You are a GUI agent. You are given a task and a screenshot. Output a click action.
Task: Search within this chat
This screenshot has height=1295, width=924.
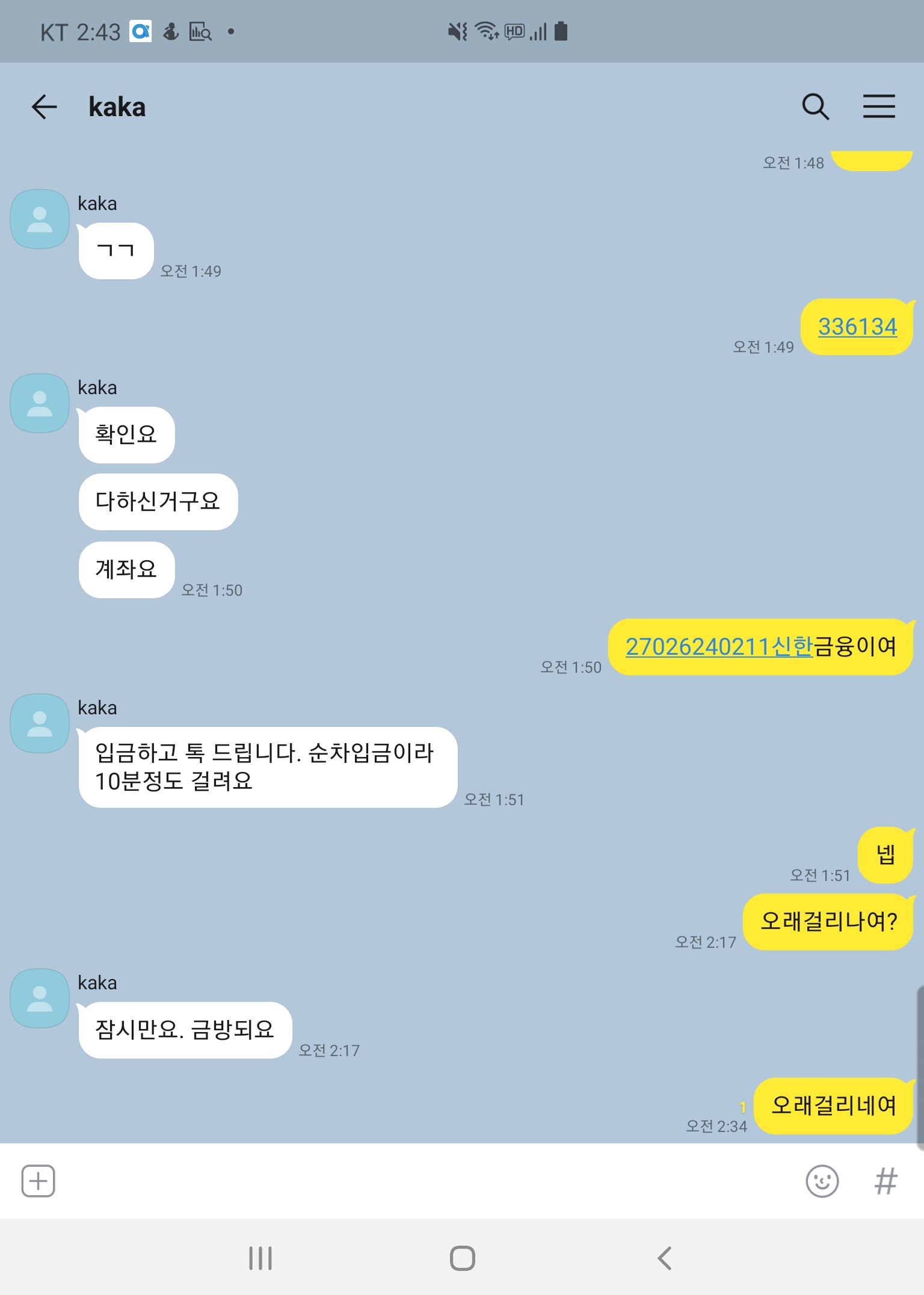[x=815, y=107]
